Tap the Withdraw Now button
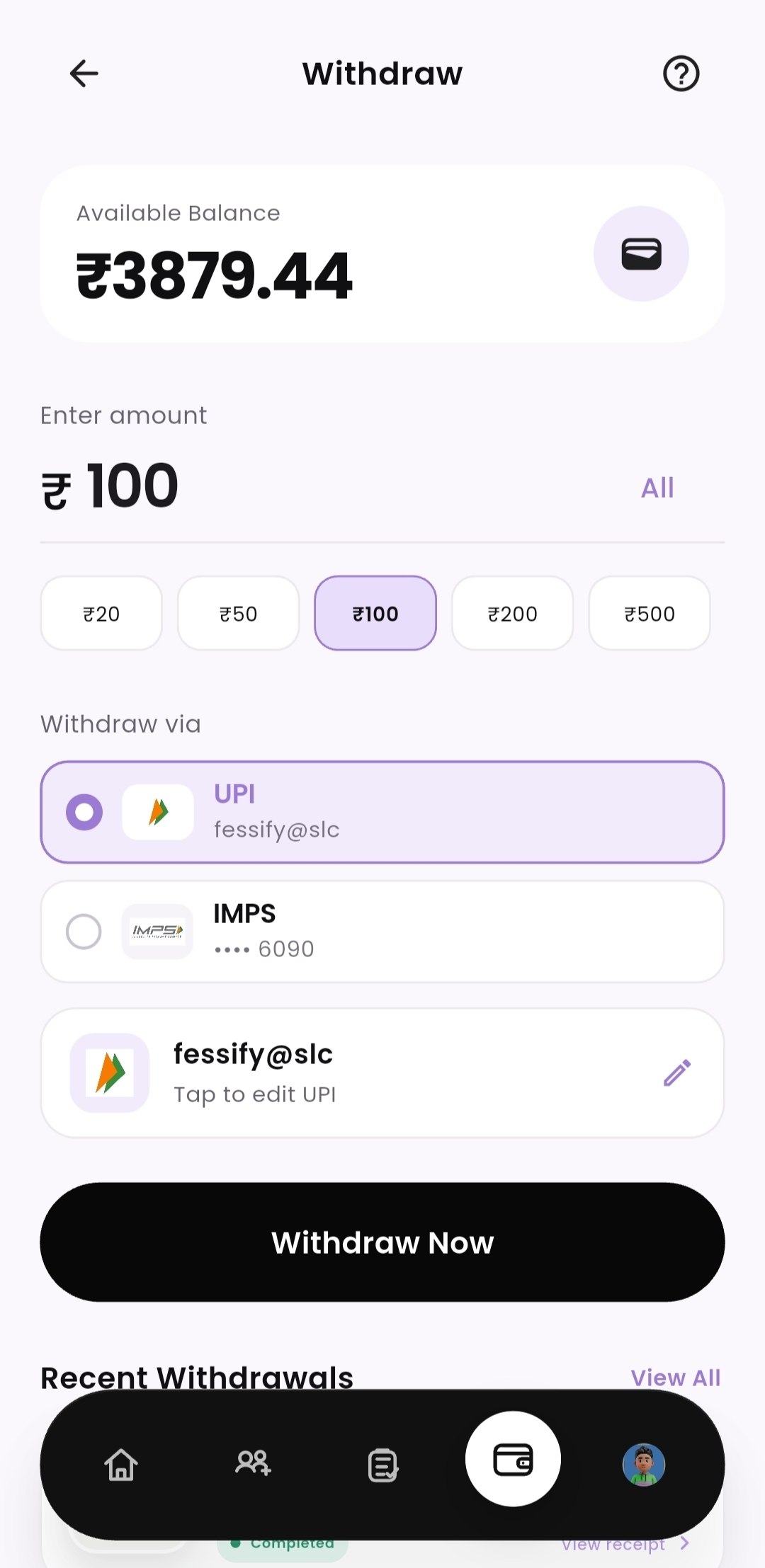 point(382,1242)
